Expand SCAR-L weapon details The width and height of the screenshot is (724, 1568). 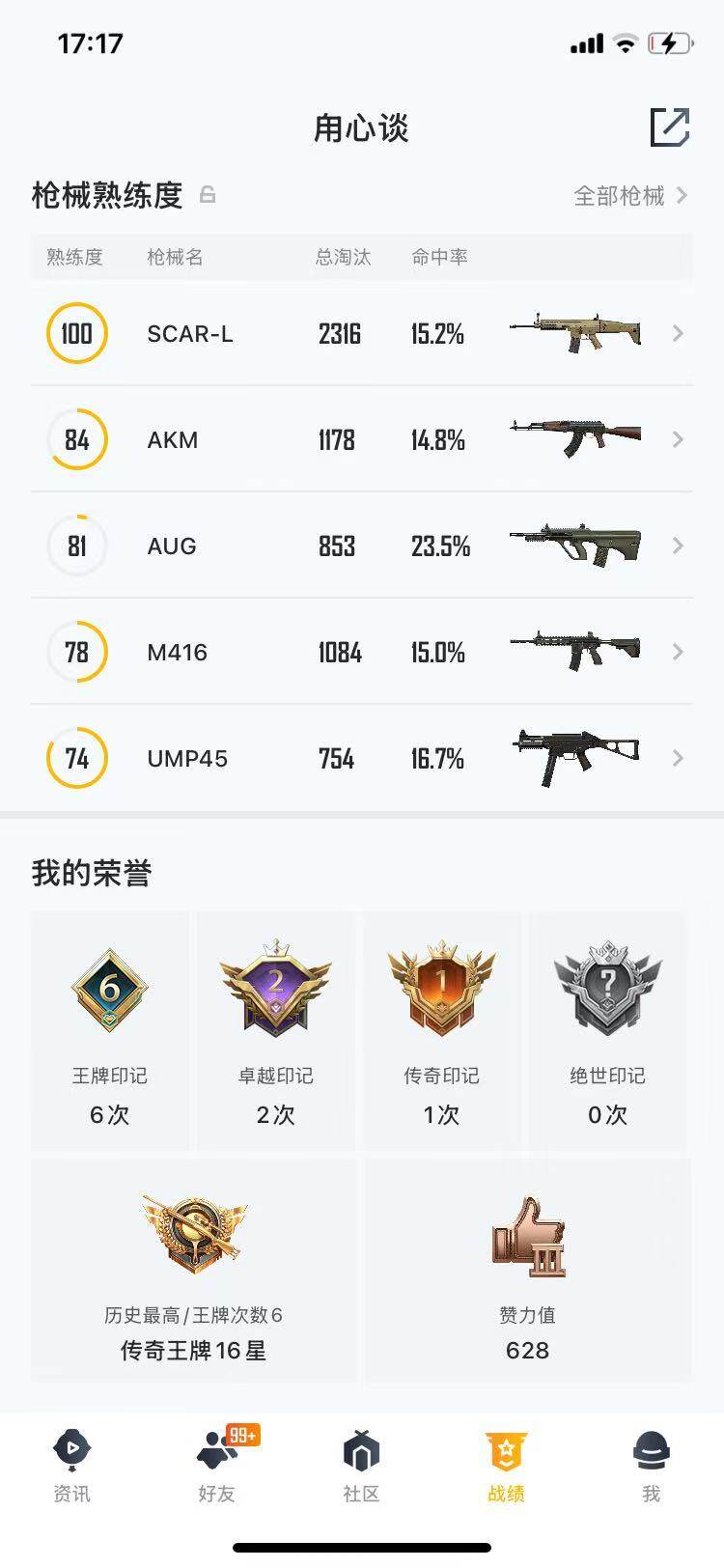point(677,333)
